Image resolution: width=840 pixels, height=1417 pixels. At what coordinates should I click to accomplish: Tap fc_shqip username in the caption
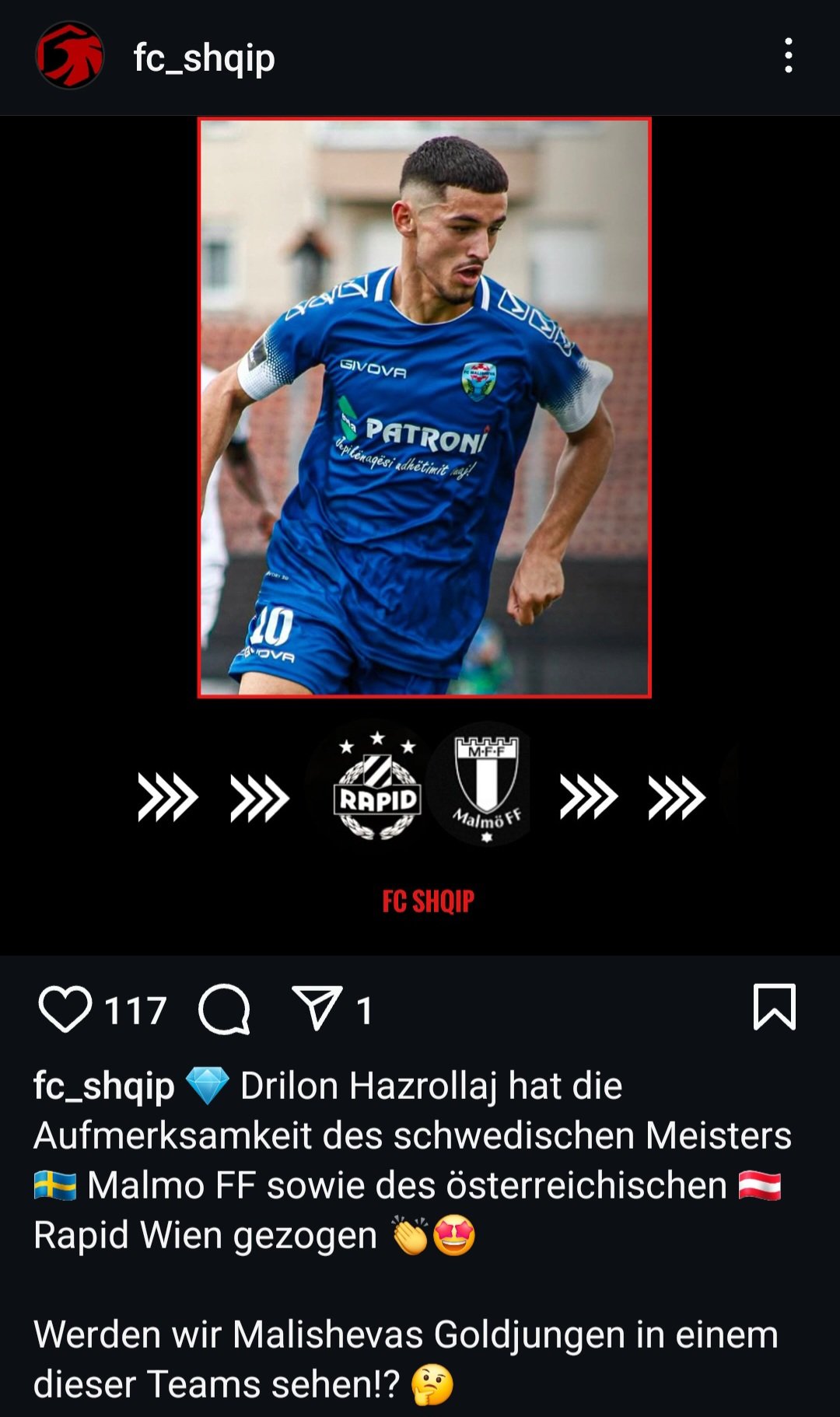[104, 1086]
